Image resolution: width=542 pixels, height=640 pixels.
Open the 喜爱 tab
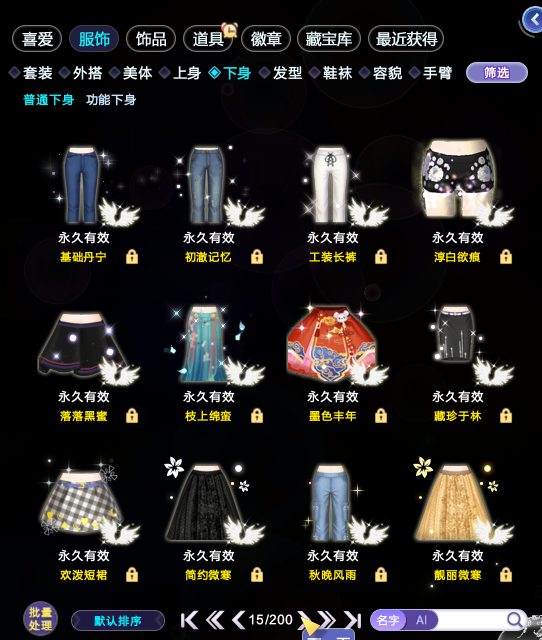[x=37, y=39]
